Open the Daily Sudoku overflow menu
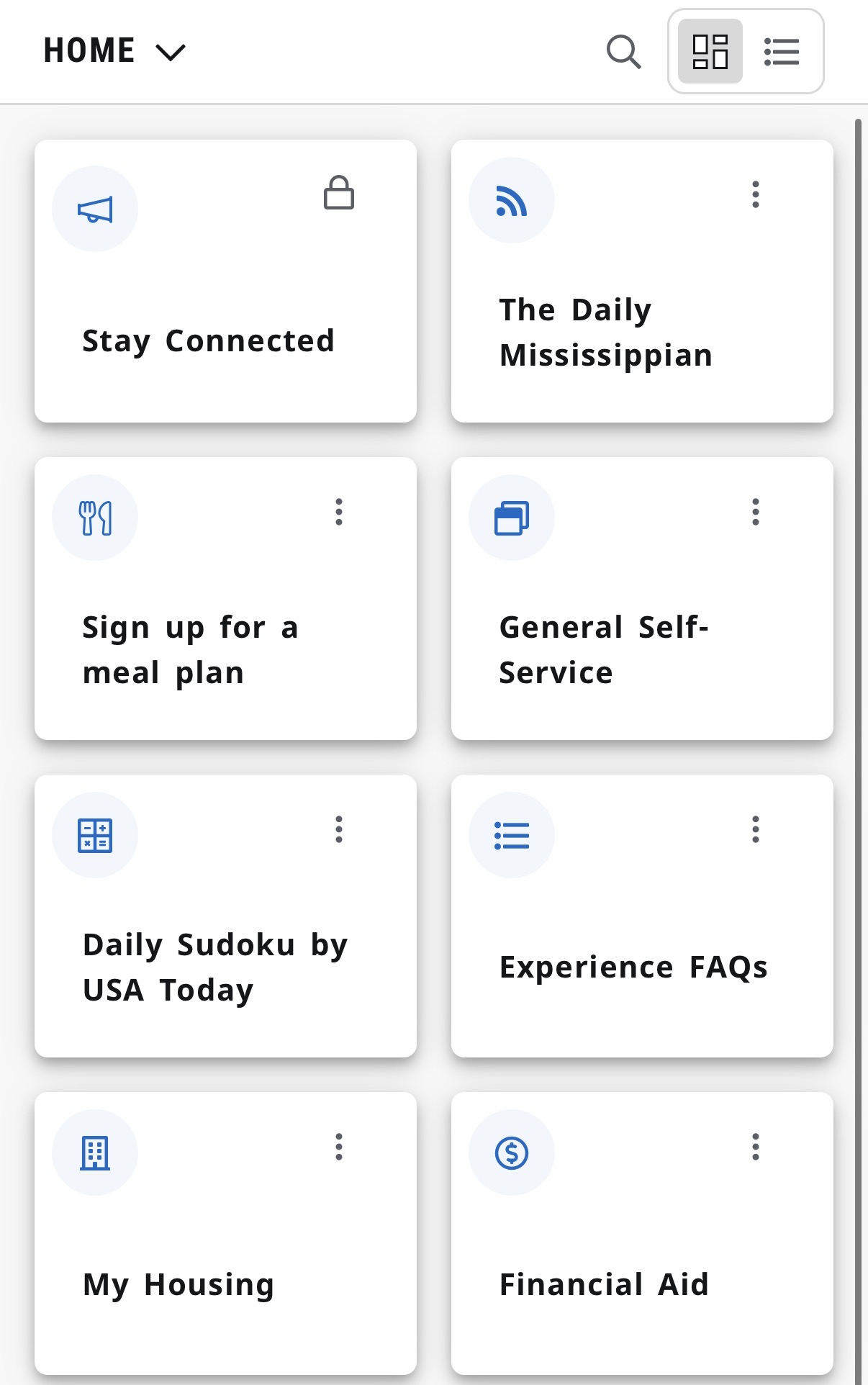The image size is (868, 1385). 338,829
